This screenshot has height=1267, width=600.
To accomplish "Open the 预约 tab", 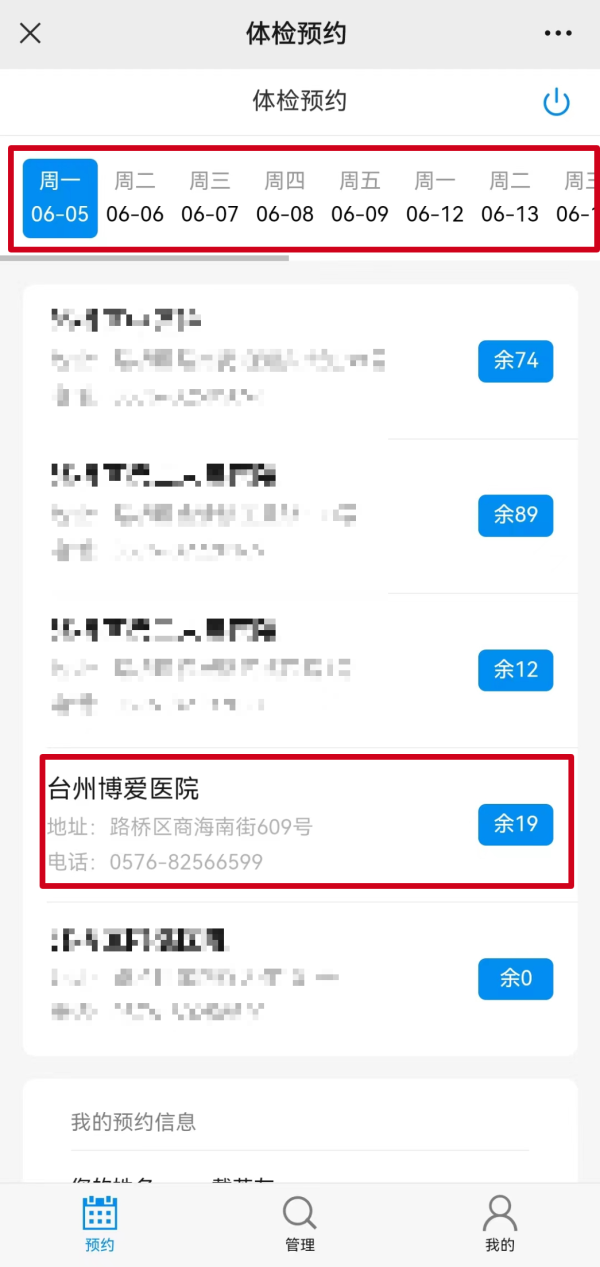I will (100, 1223).
